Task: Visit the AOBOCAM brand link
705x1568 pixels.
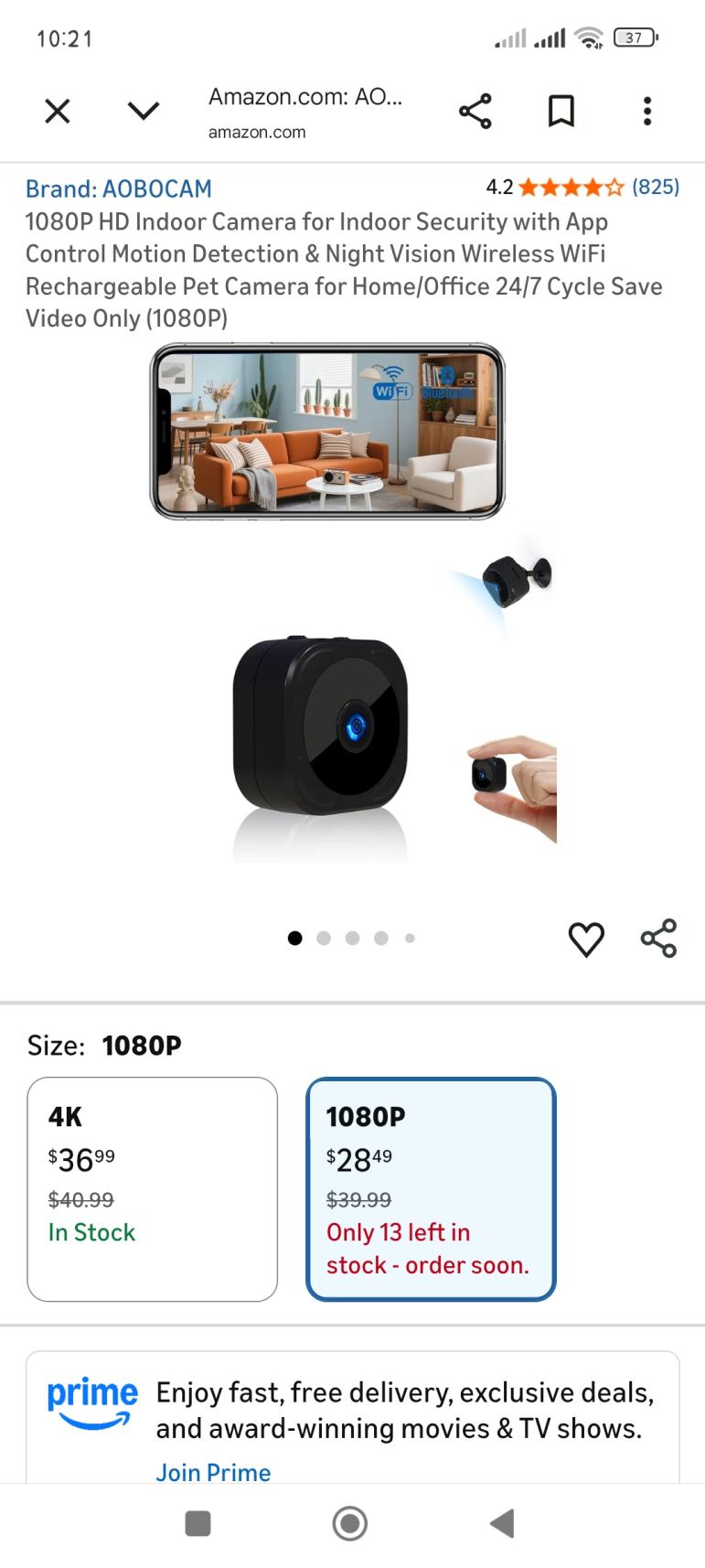Action: [x=119, y=188]
